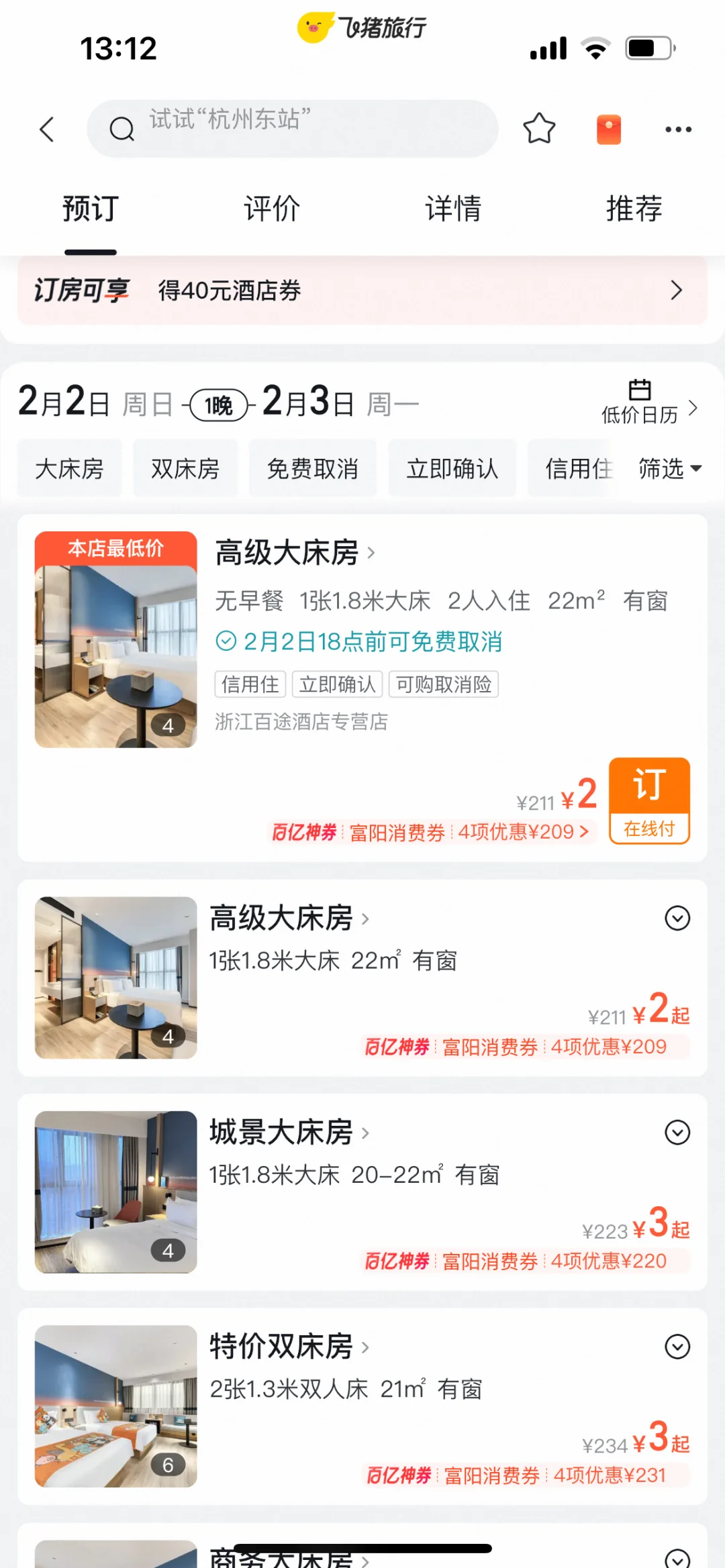Image resolution: width=725 pixels, height=1568 pixels.
Task: Filter by 双床房
Action: click(185, 468)
